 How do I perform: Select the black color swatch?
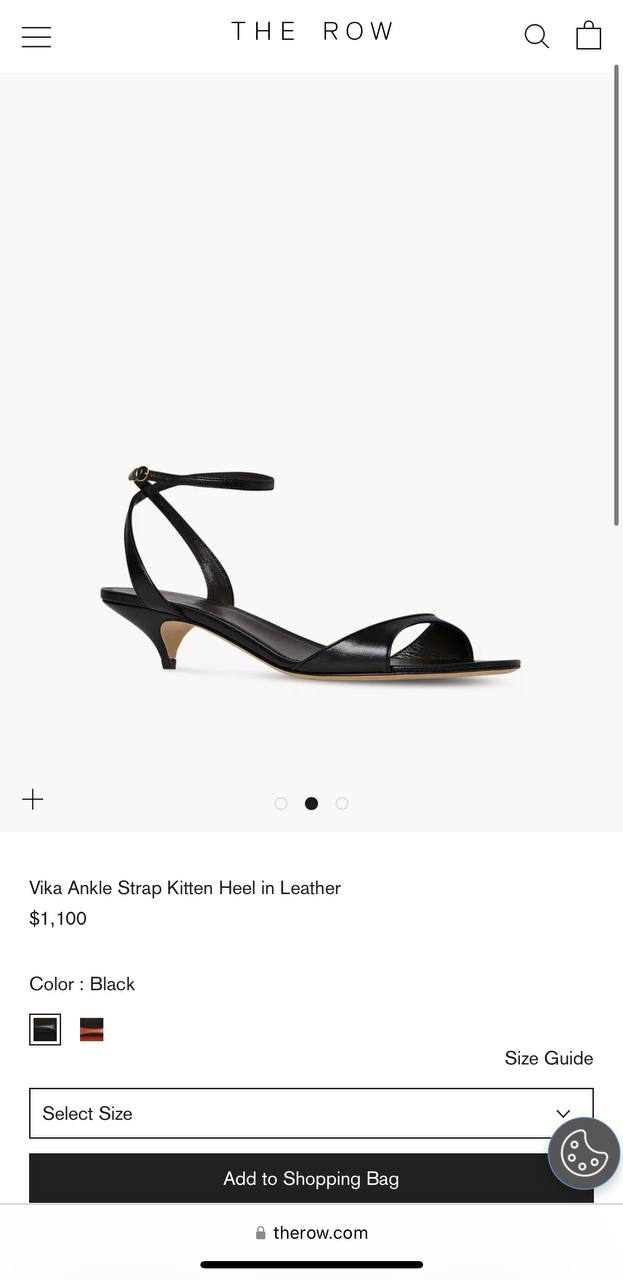tap(45, 1029)
